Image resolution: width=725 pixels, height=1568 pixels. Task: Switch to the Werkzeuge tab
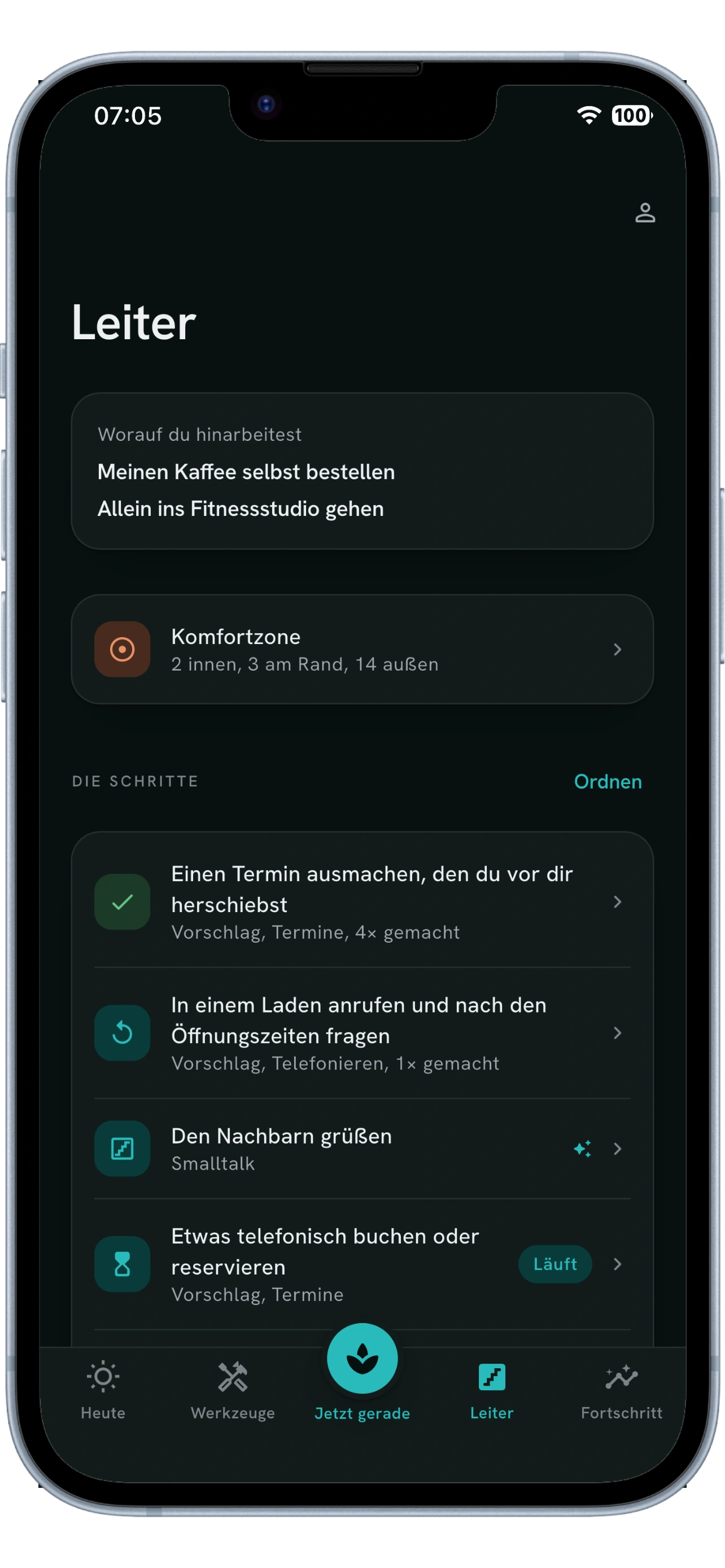pyautogui.click(x=233, y=1391)
